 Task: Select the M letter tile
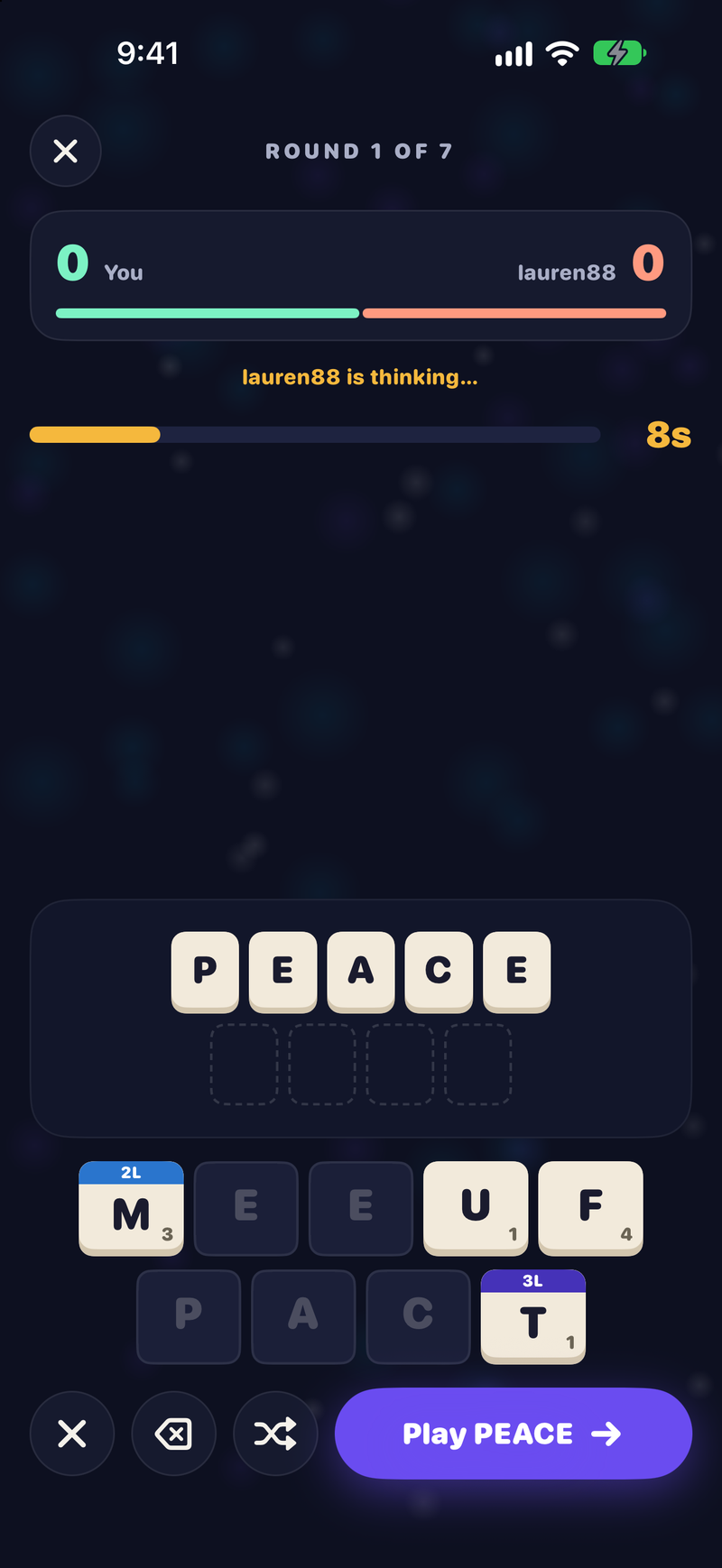click(131, 1208)
